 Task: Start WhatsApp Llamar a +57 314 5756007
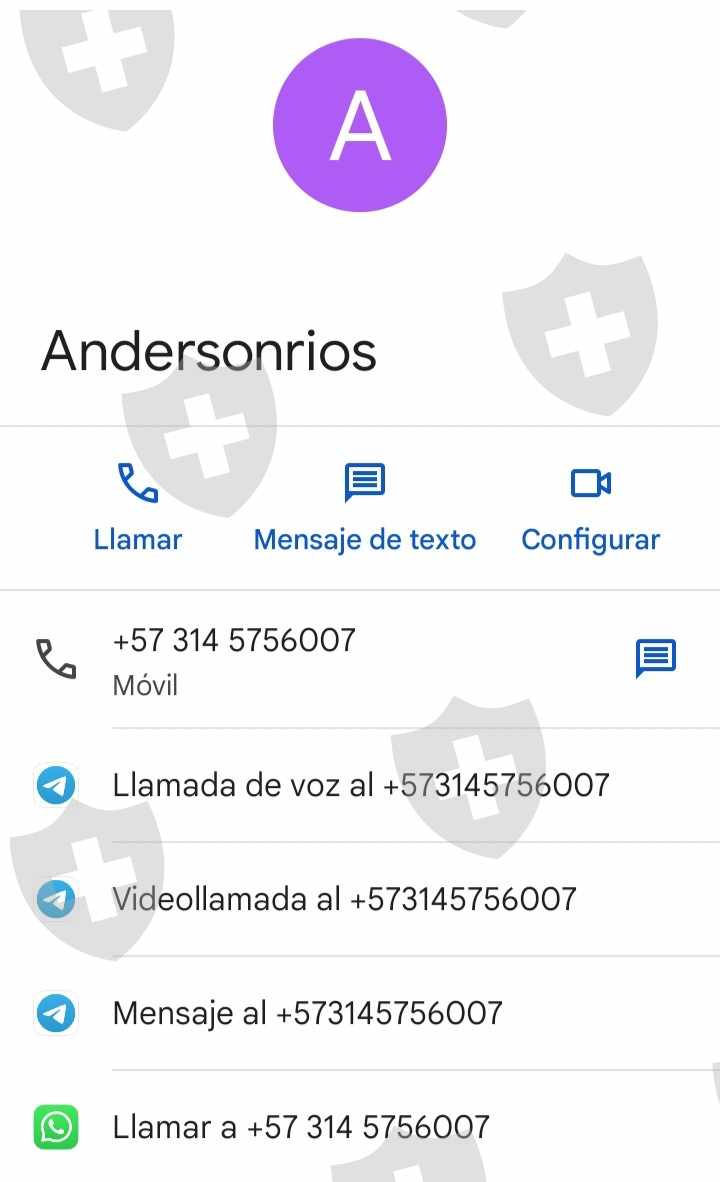pyautogui.click(x=360, y=1127)
